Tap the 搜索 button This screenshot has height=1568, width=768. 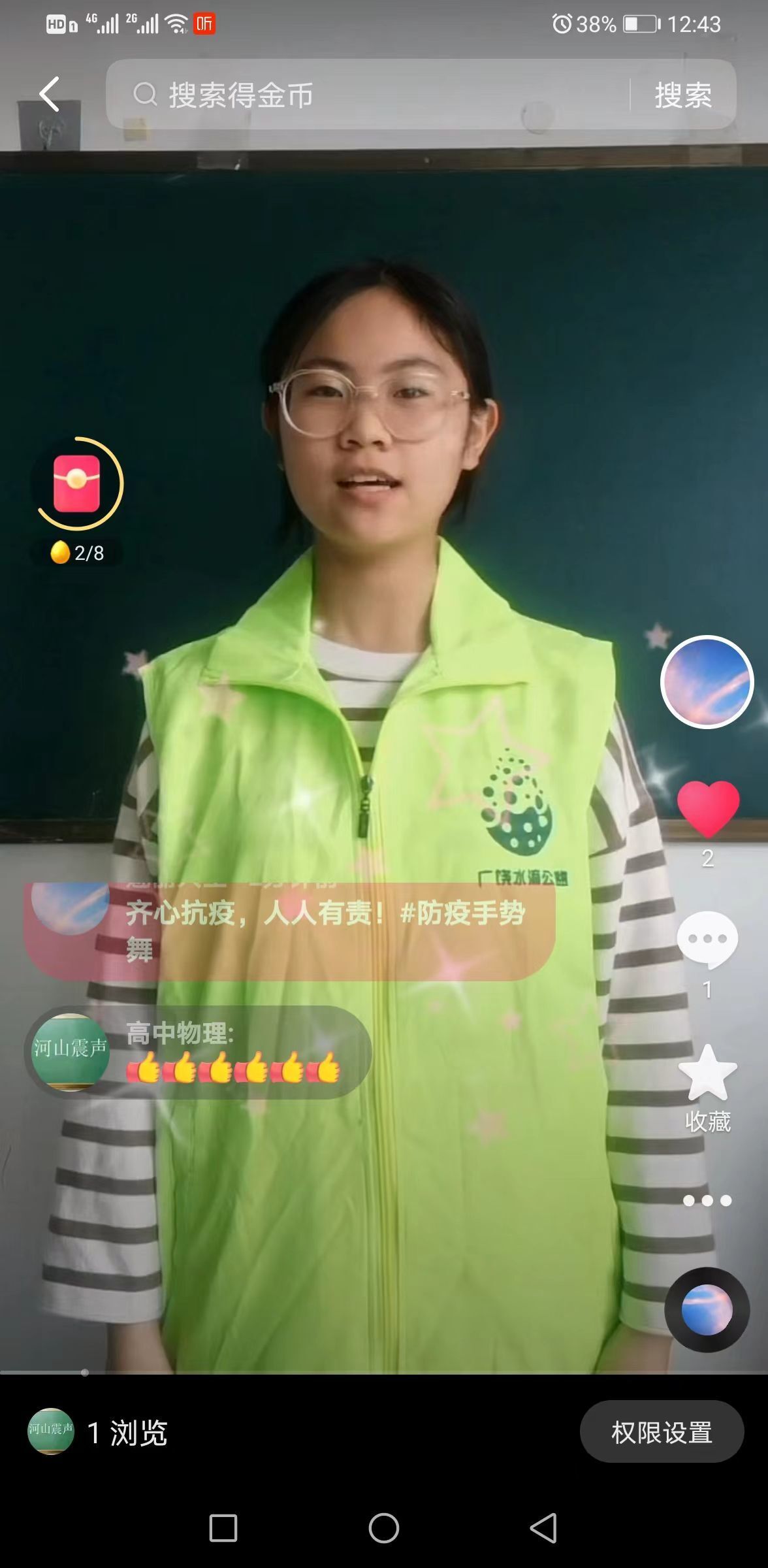click(683, 95)
